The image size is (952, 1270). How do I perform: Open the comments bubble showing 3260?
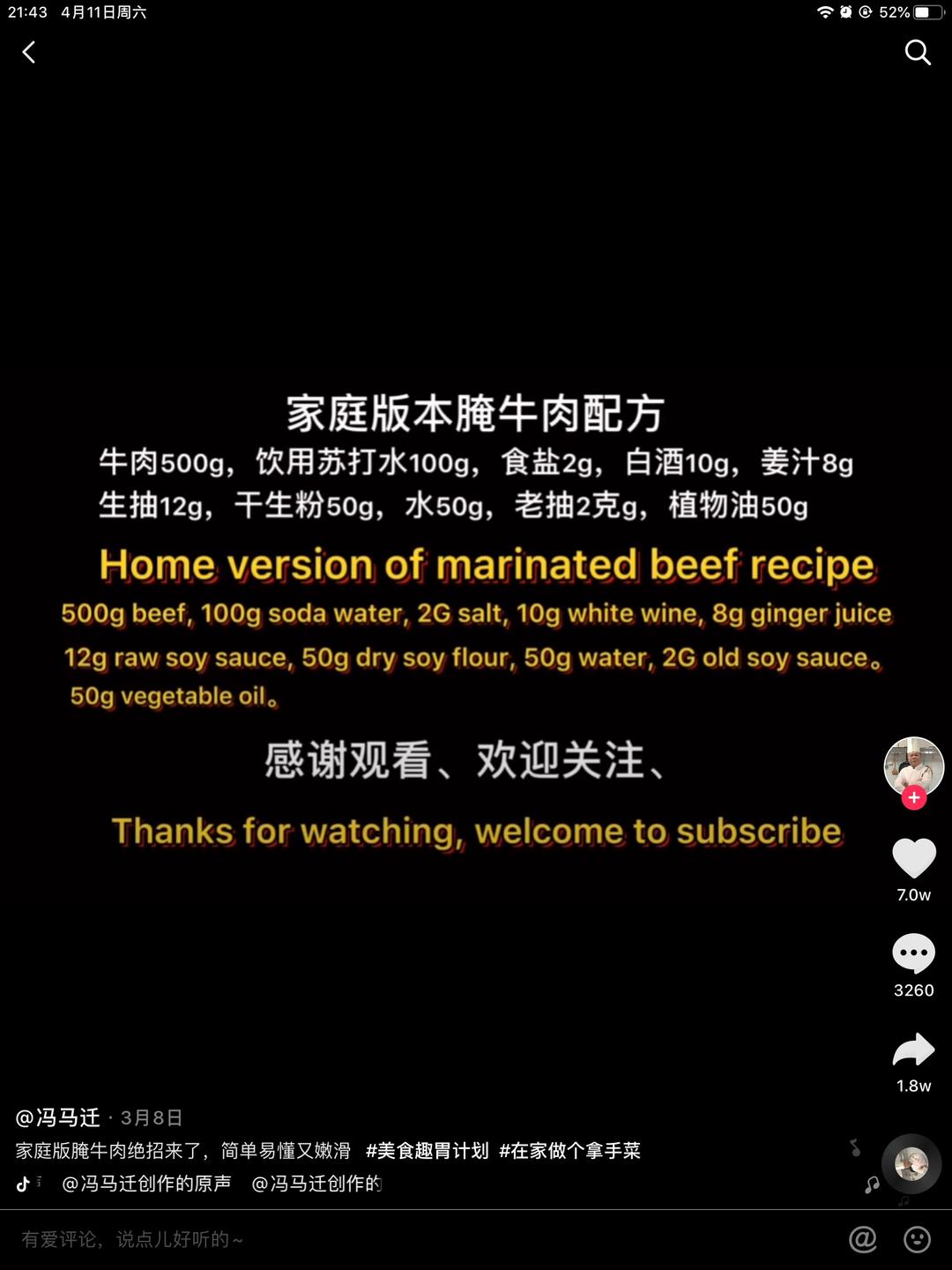(914, 953)
